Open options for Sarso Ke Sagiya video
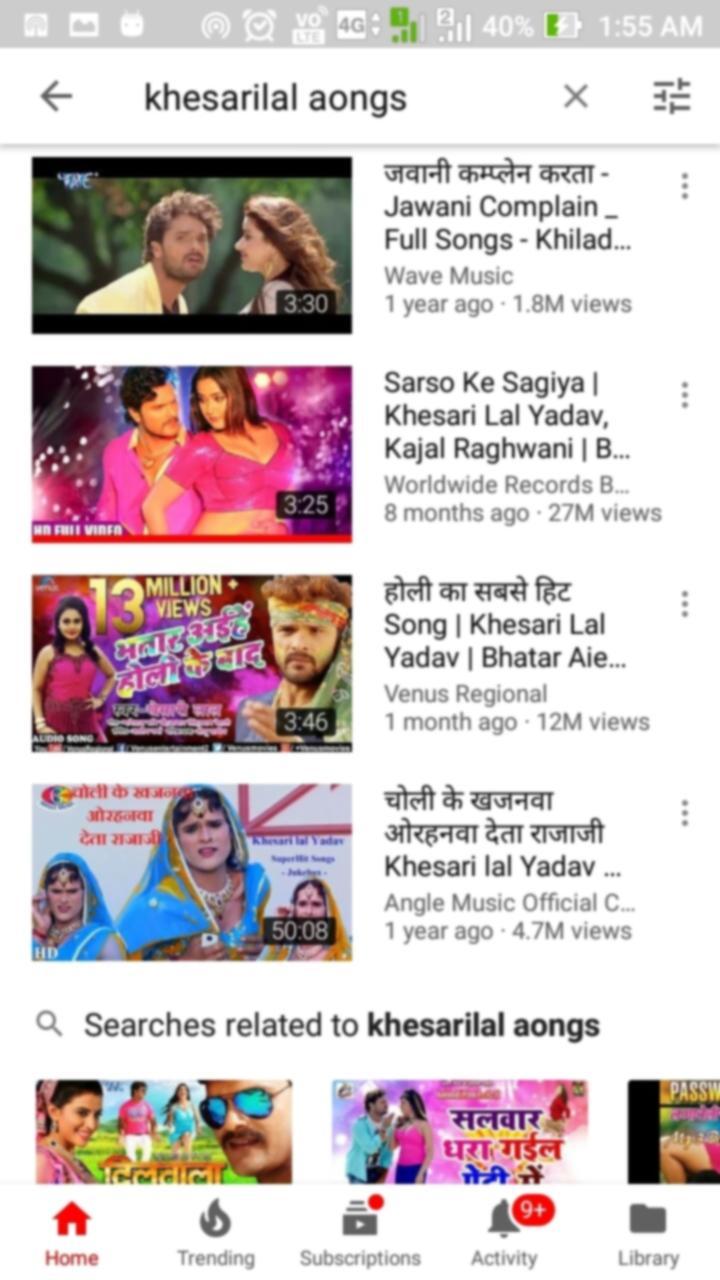 [684, 395]
